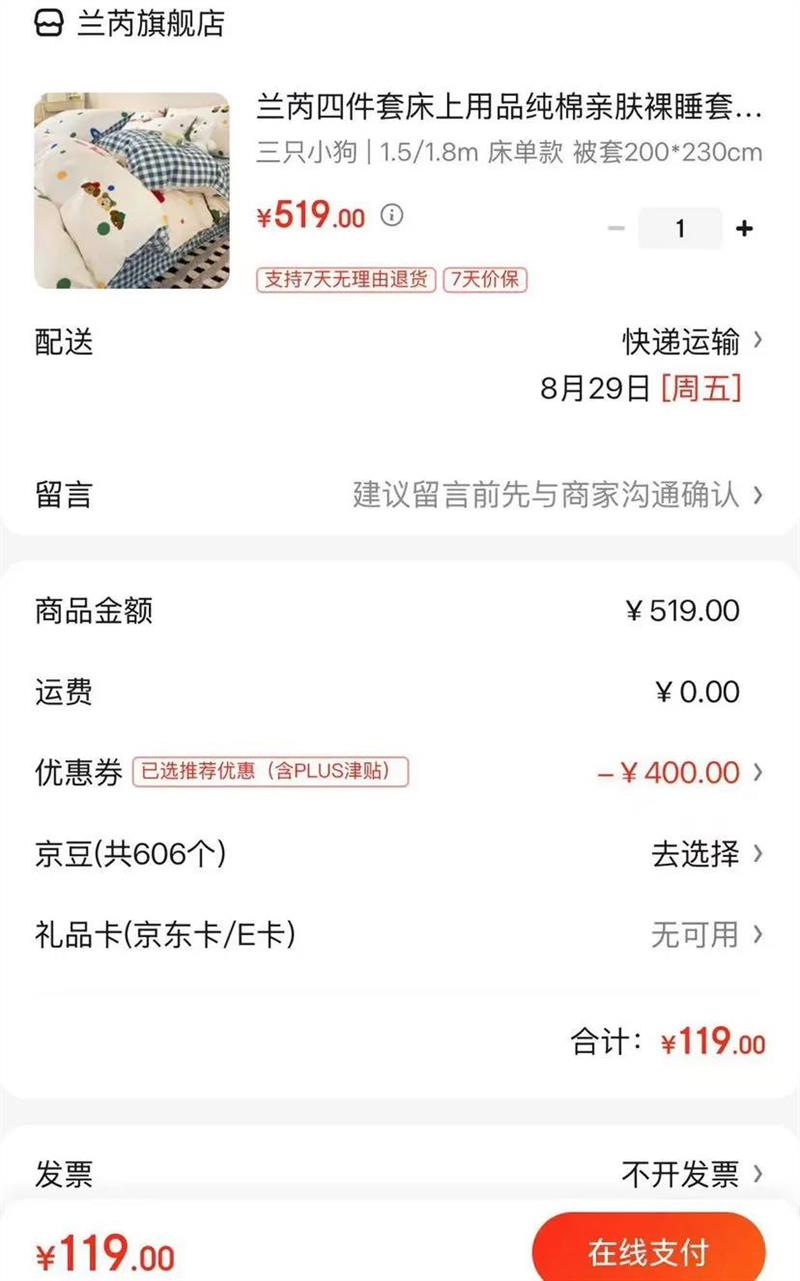Viewport: 800px width, 1281px height.
Task: Change the 发票 invoice setting
Action: [x=690, y=1174]
